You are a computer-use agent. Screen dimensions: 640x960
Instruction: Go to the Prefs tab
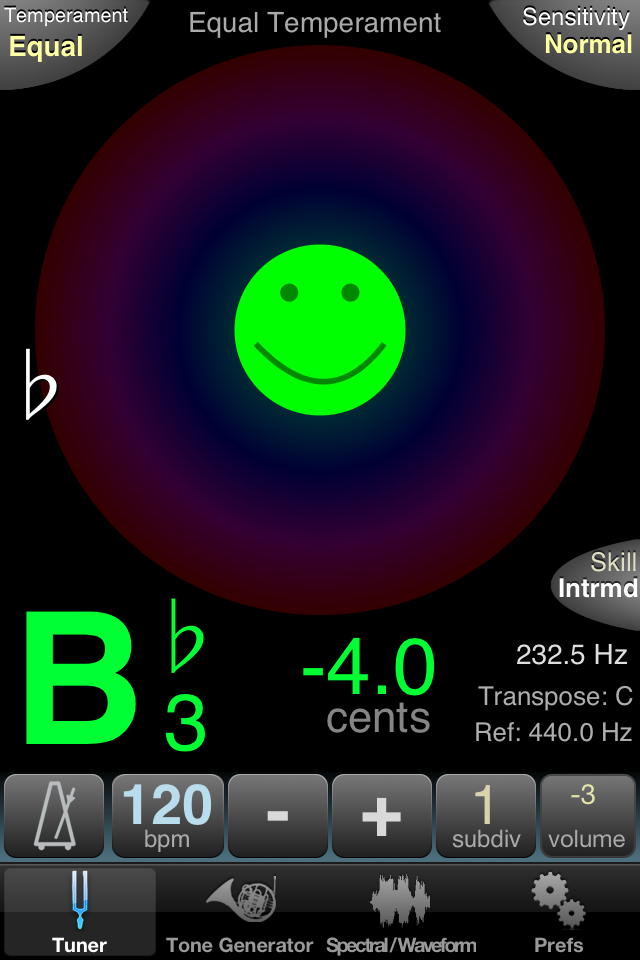558,912
